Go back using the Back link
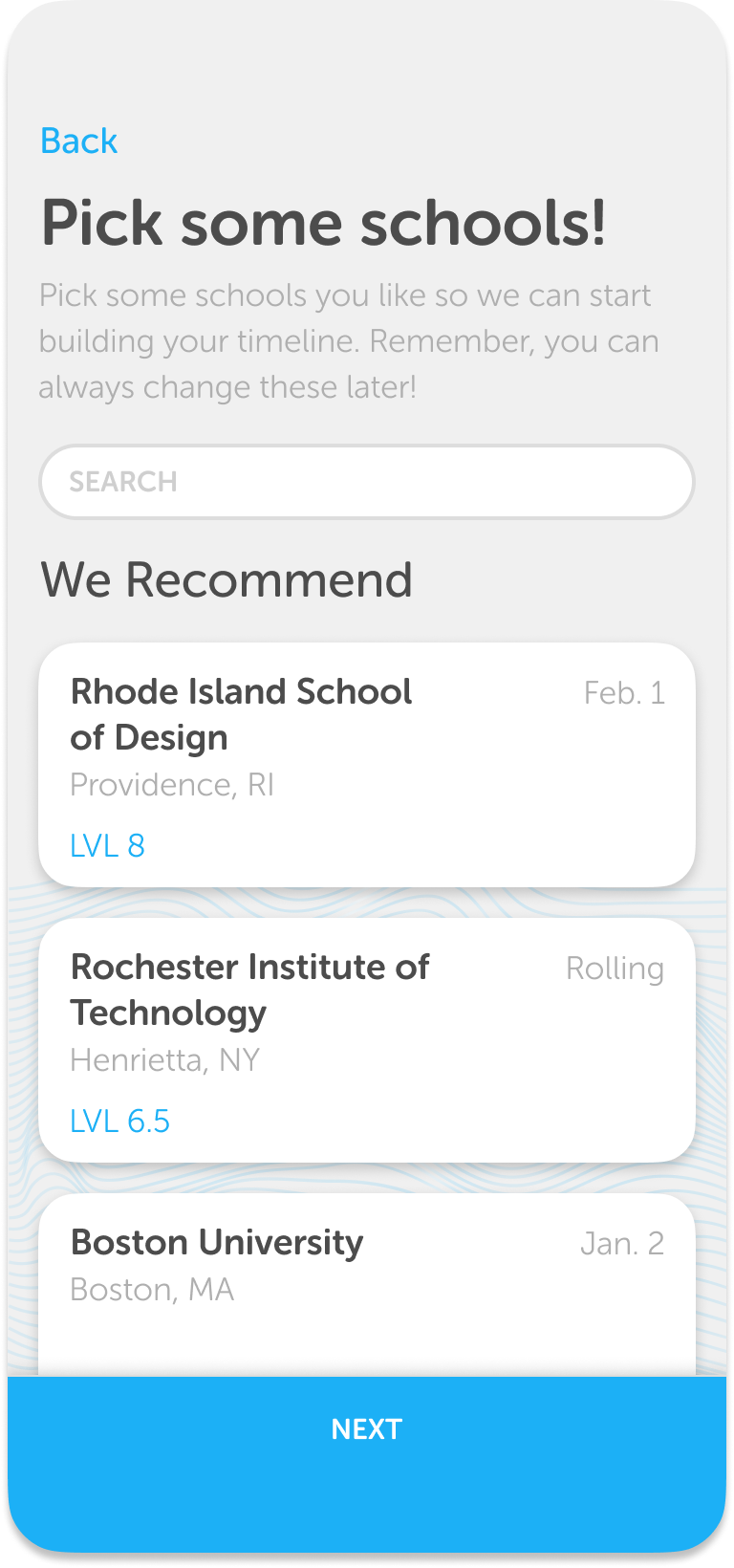 pos(79,142)
